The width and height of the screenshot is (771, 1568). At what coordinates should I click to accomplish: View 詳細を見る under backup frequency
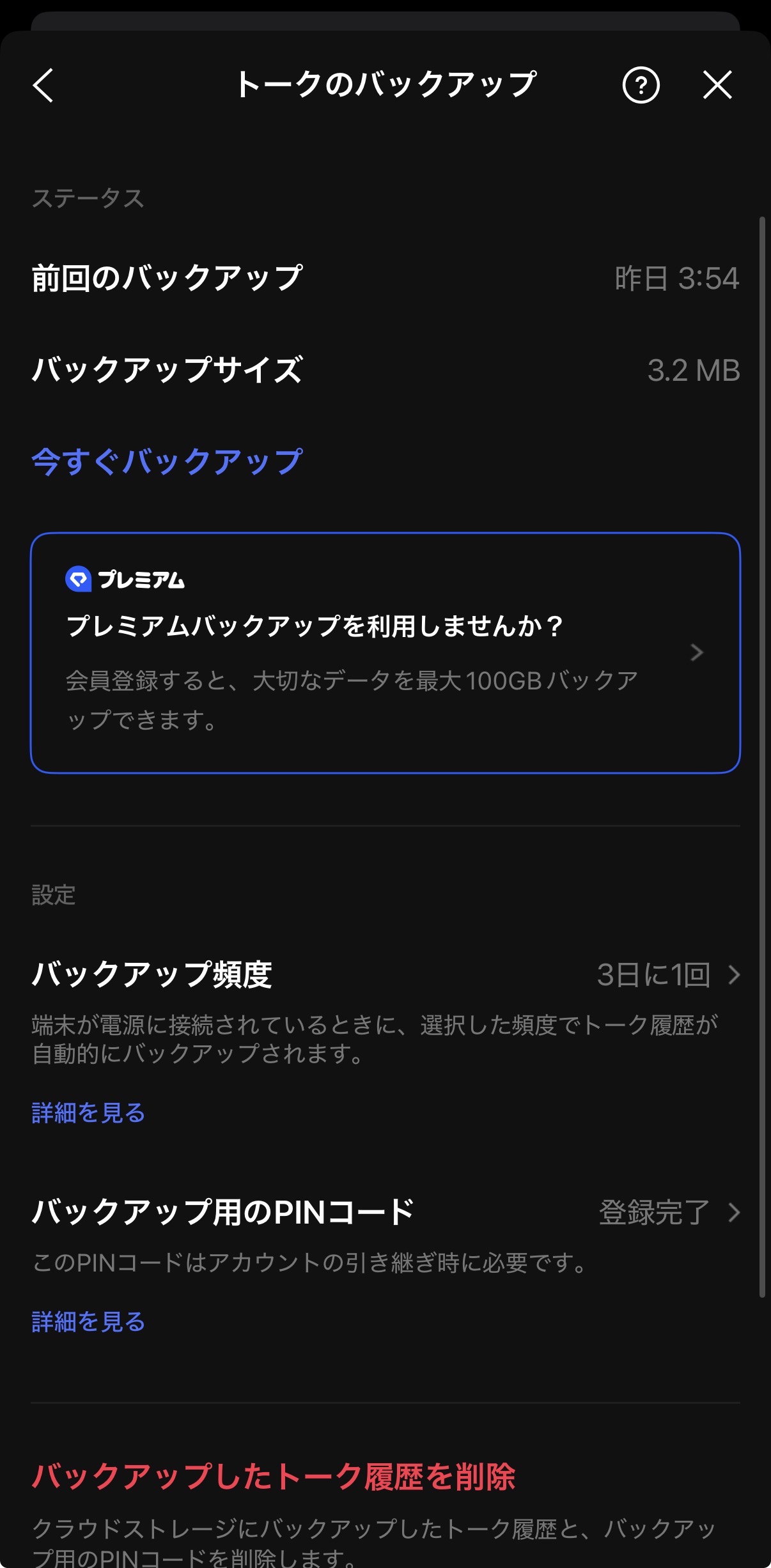[x=88, y=1112]
